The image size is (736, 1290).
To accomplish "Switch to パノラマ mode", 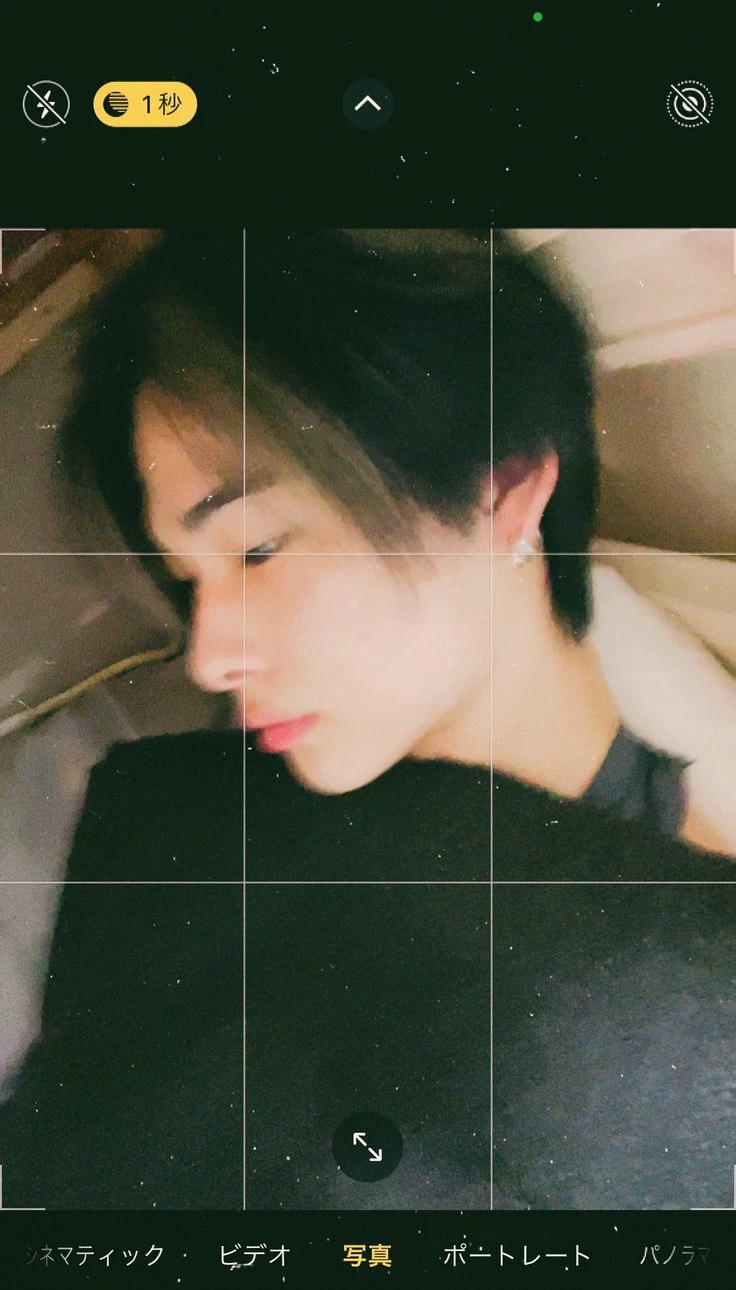I will pos(676,1255).
